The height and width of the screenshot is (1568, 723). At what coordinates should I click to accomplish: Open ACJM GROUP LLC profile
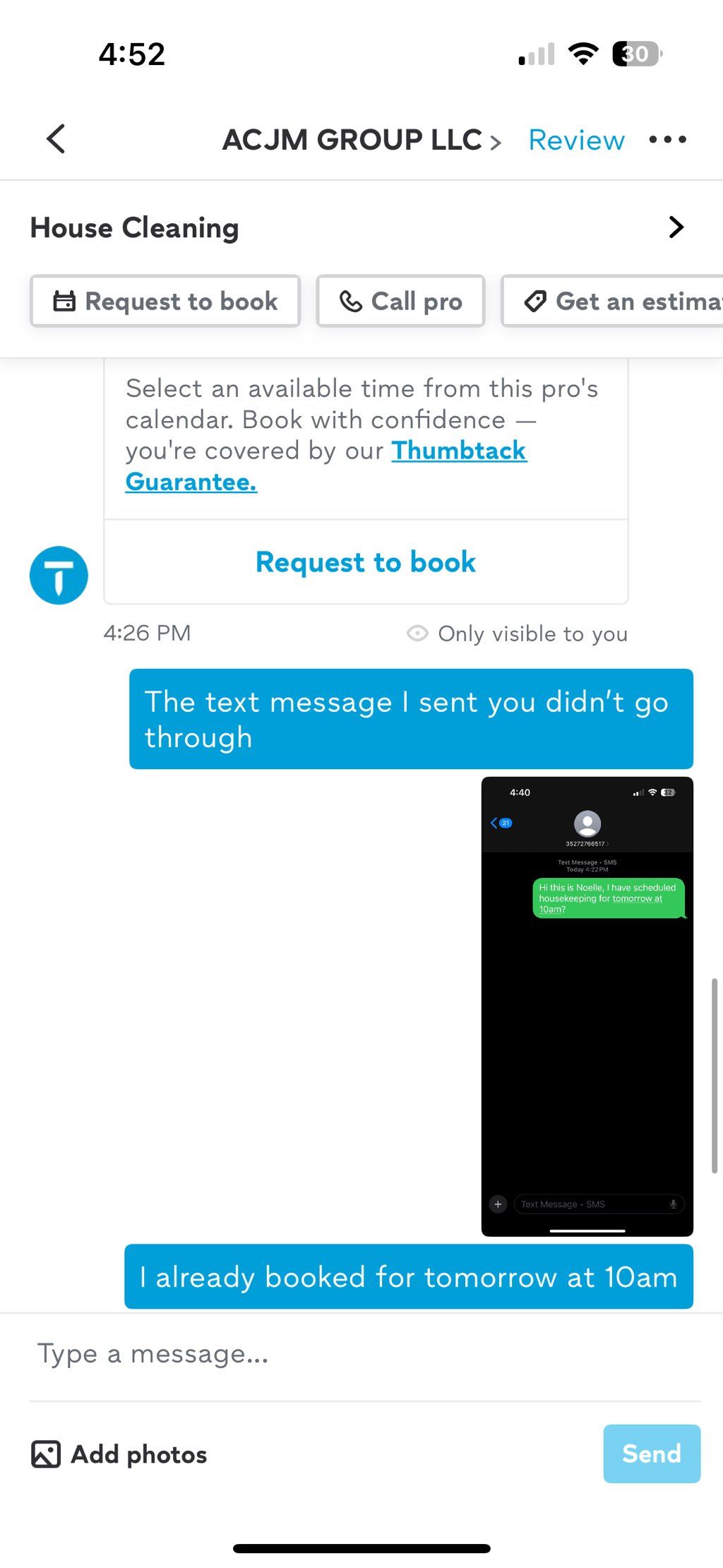(360, 140)
